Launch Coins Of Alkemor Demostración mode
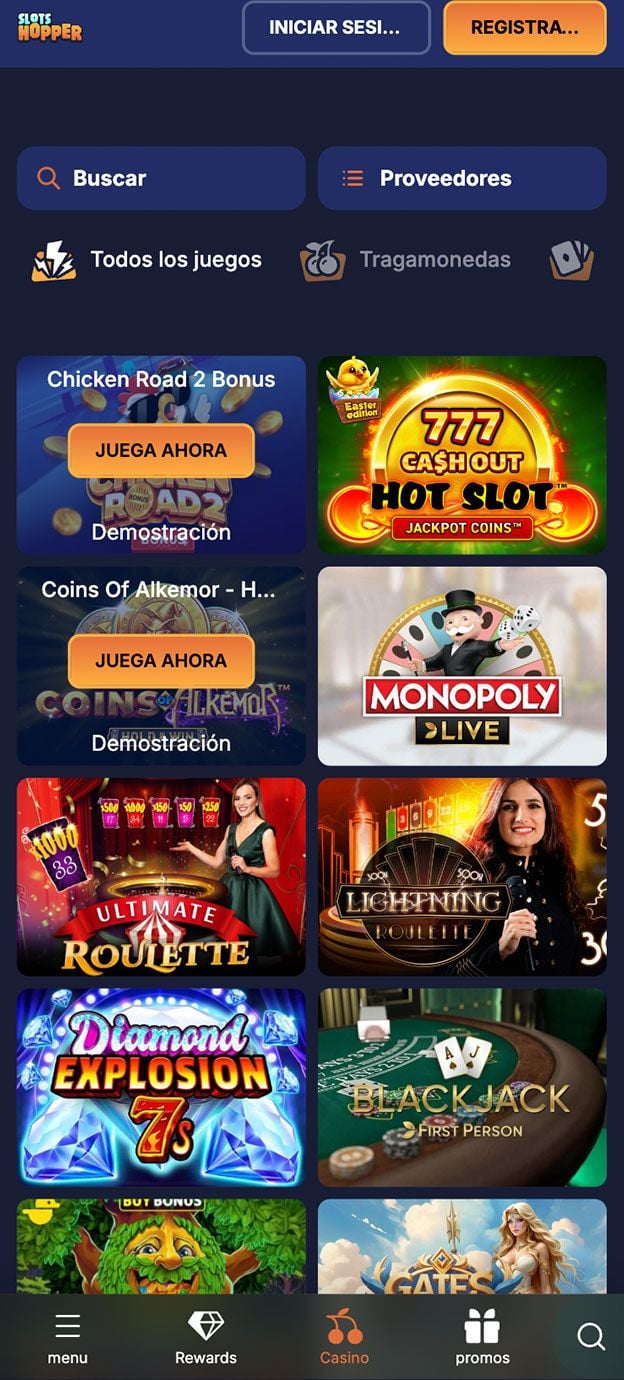The height and width of the screenshot is (1380, 624). click(161, 743)
